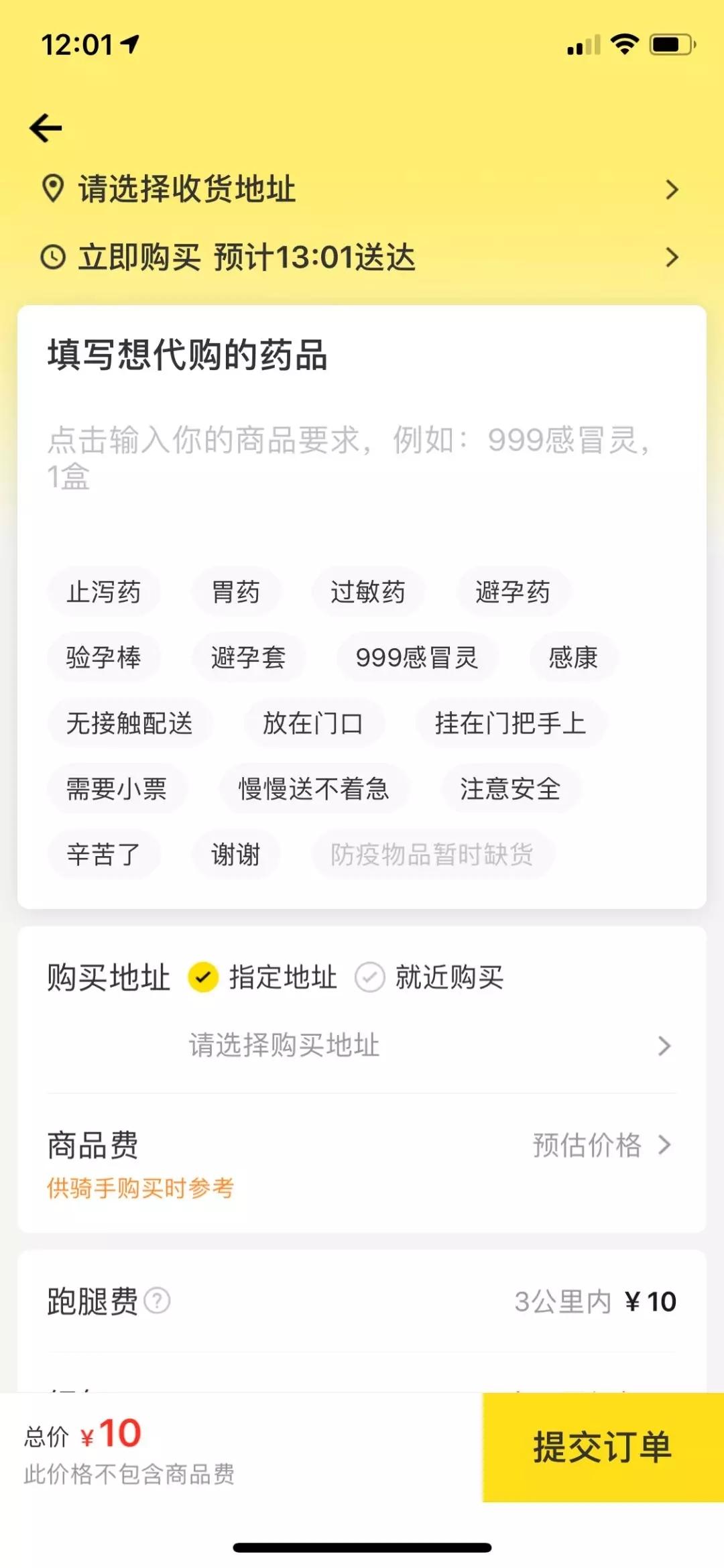
Task: Expand 请选择收货地址 with its chevron
Action: (672, 190)
